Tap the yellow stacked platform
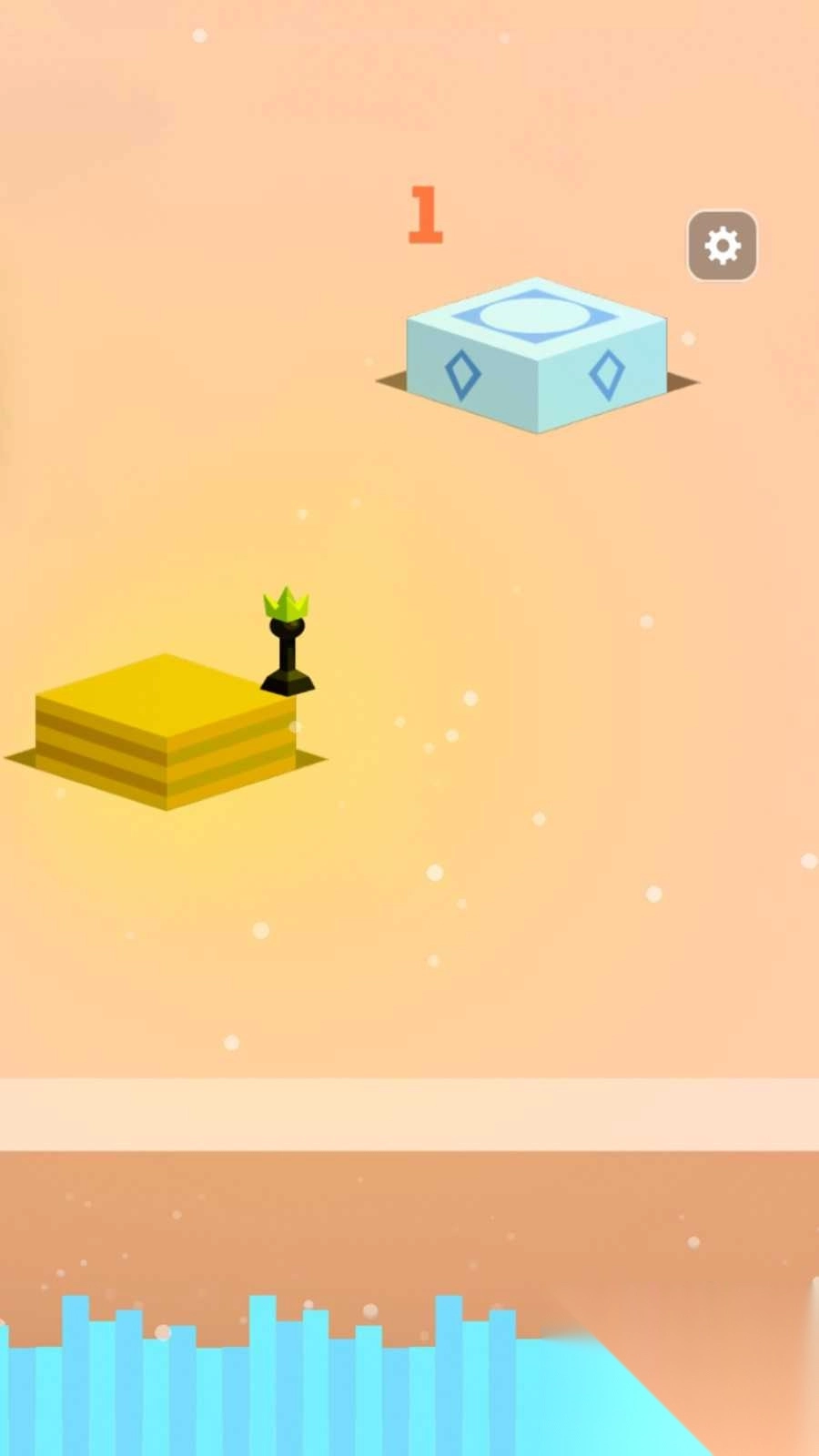The height and width of the screenshot is (1456, 819). pos(164,728)
